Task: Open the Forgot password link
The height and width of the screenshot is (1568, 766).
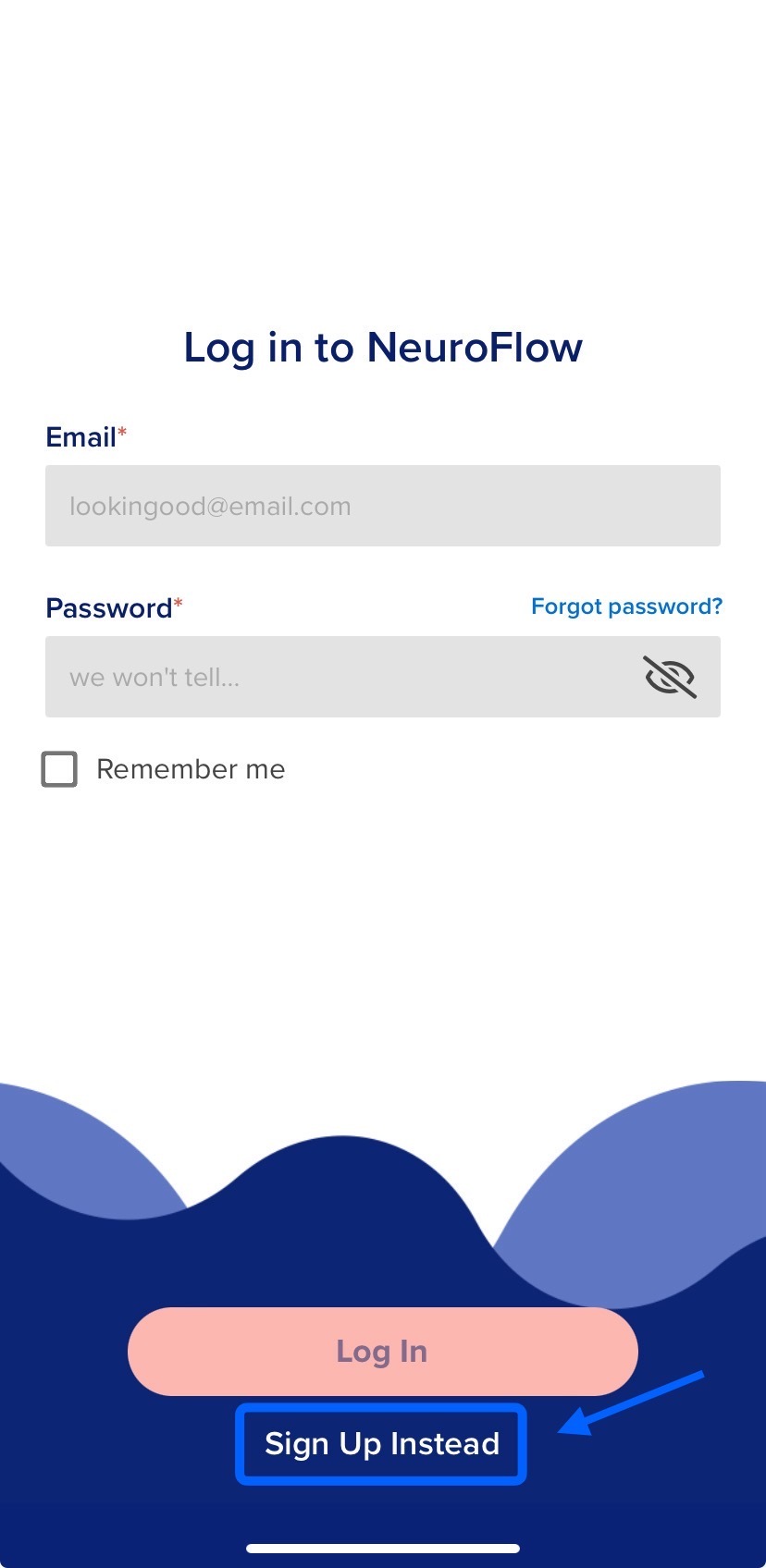Action: 626,606
